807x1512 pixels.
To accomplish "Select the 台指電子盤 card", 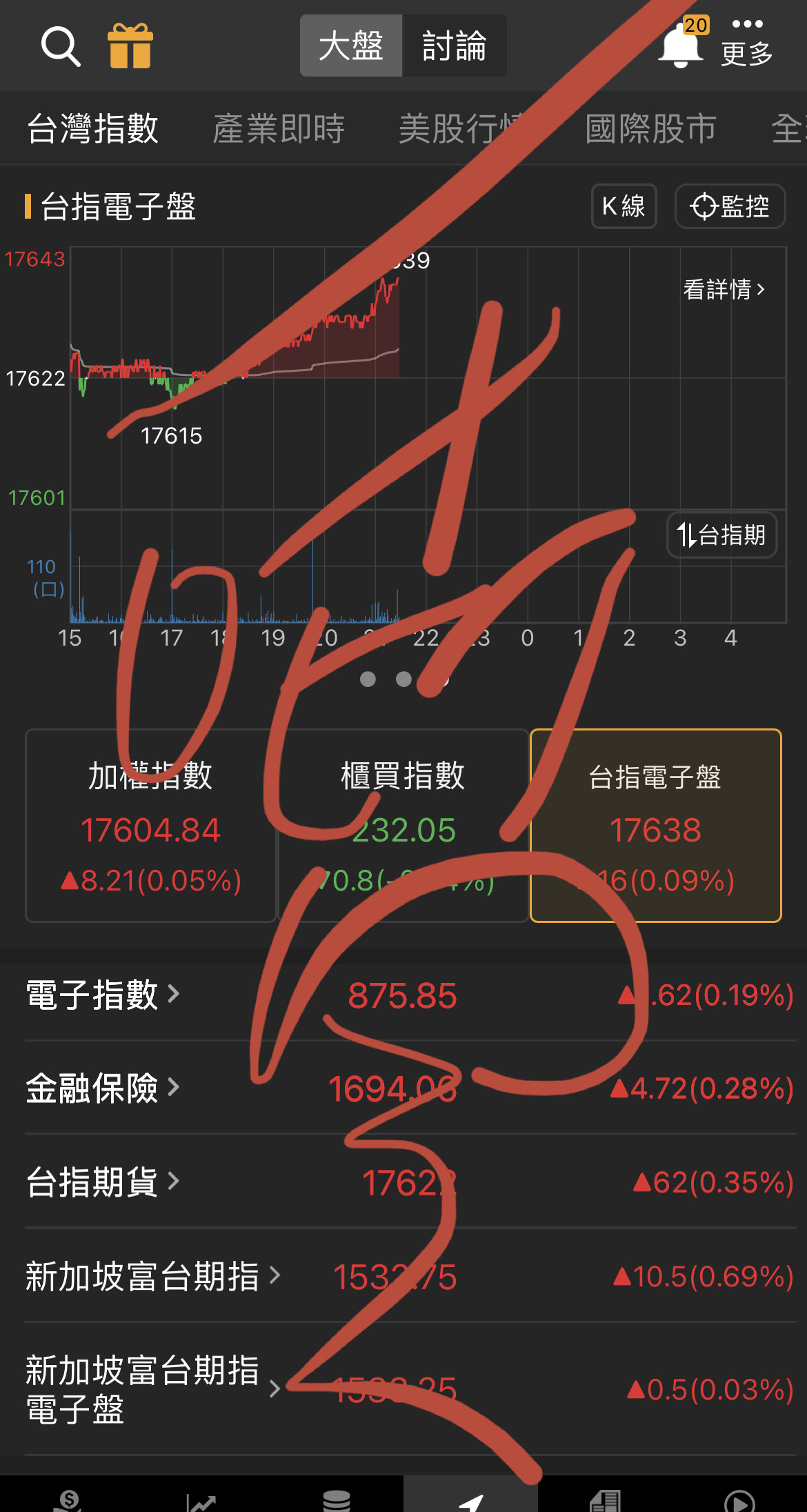I will point(655,826).
